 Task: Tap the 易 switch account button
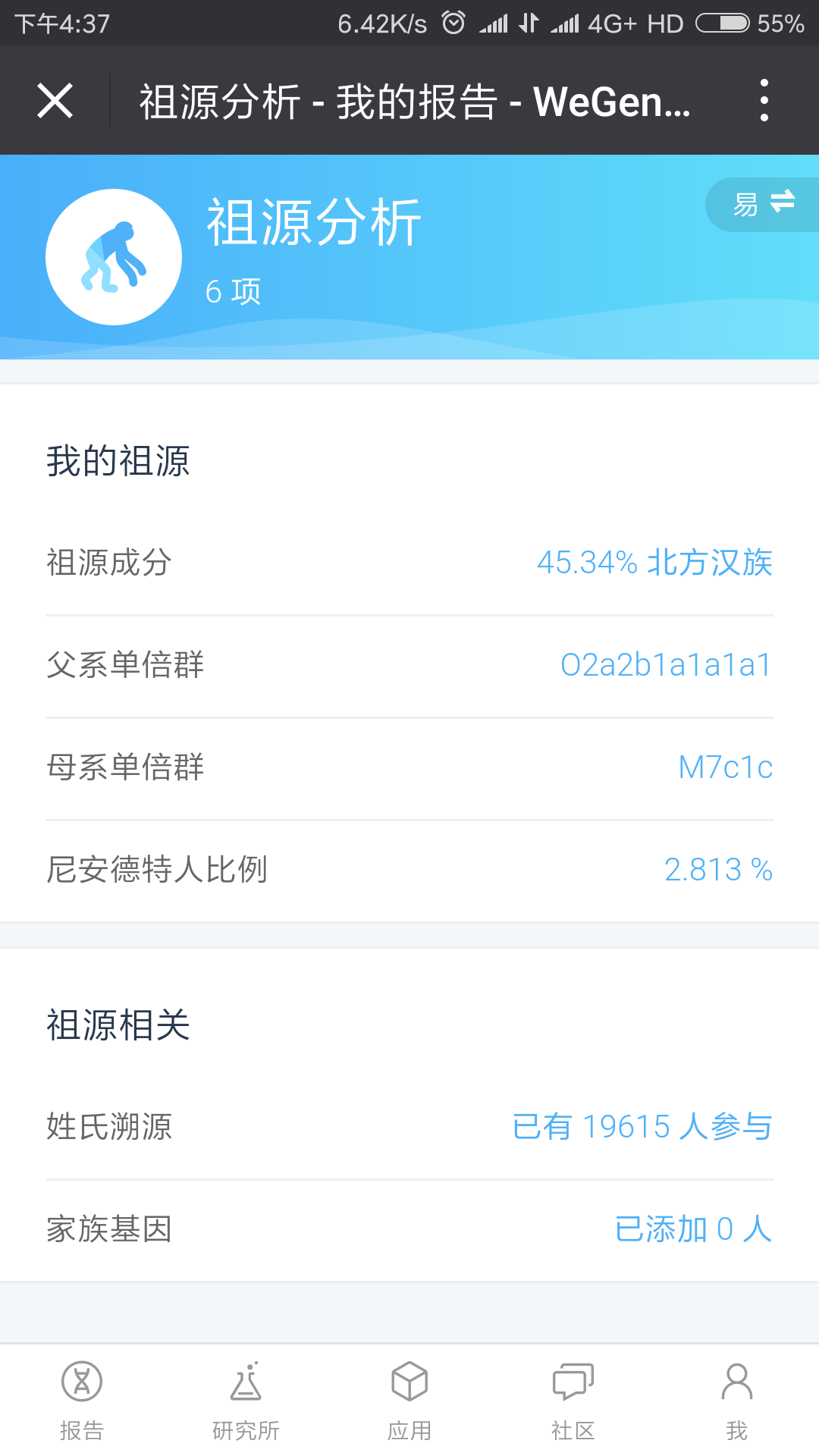(x=762, y=204)
